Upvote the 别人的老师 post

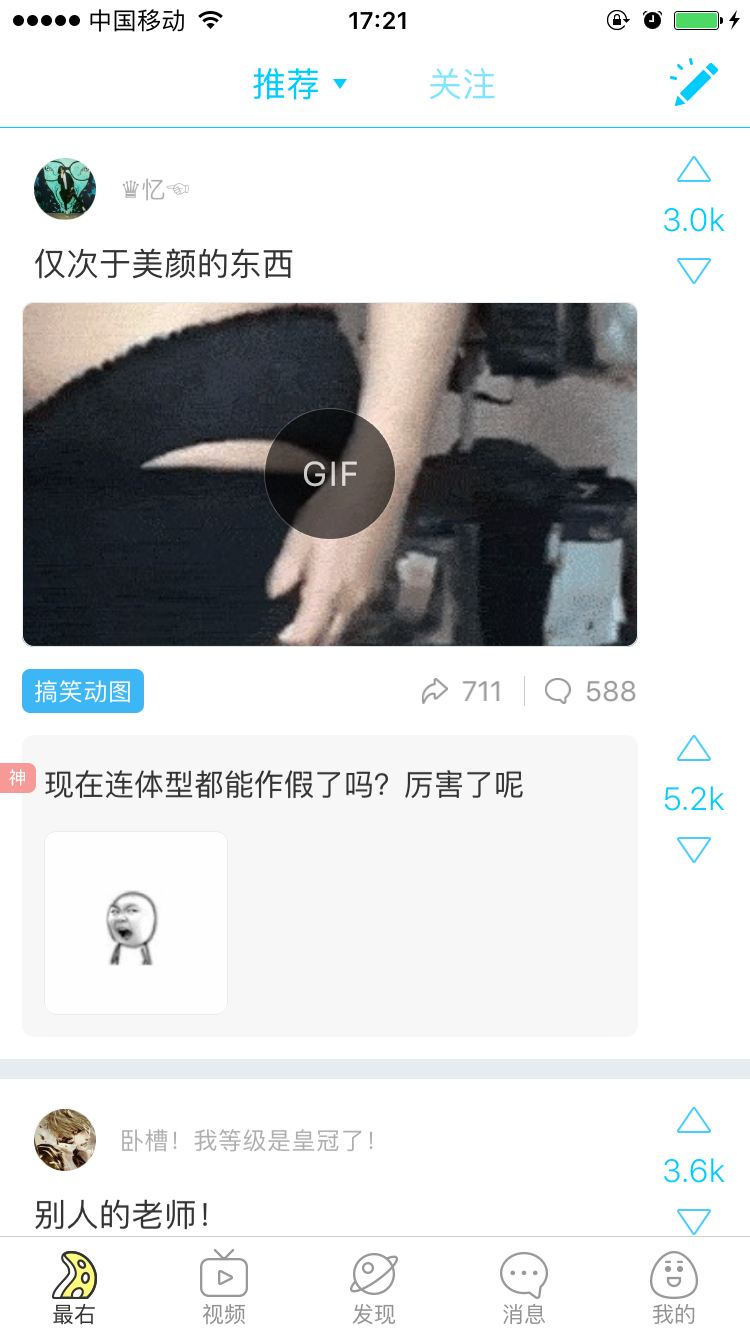click(x=693, y=1120)
